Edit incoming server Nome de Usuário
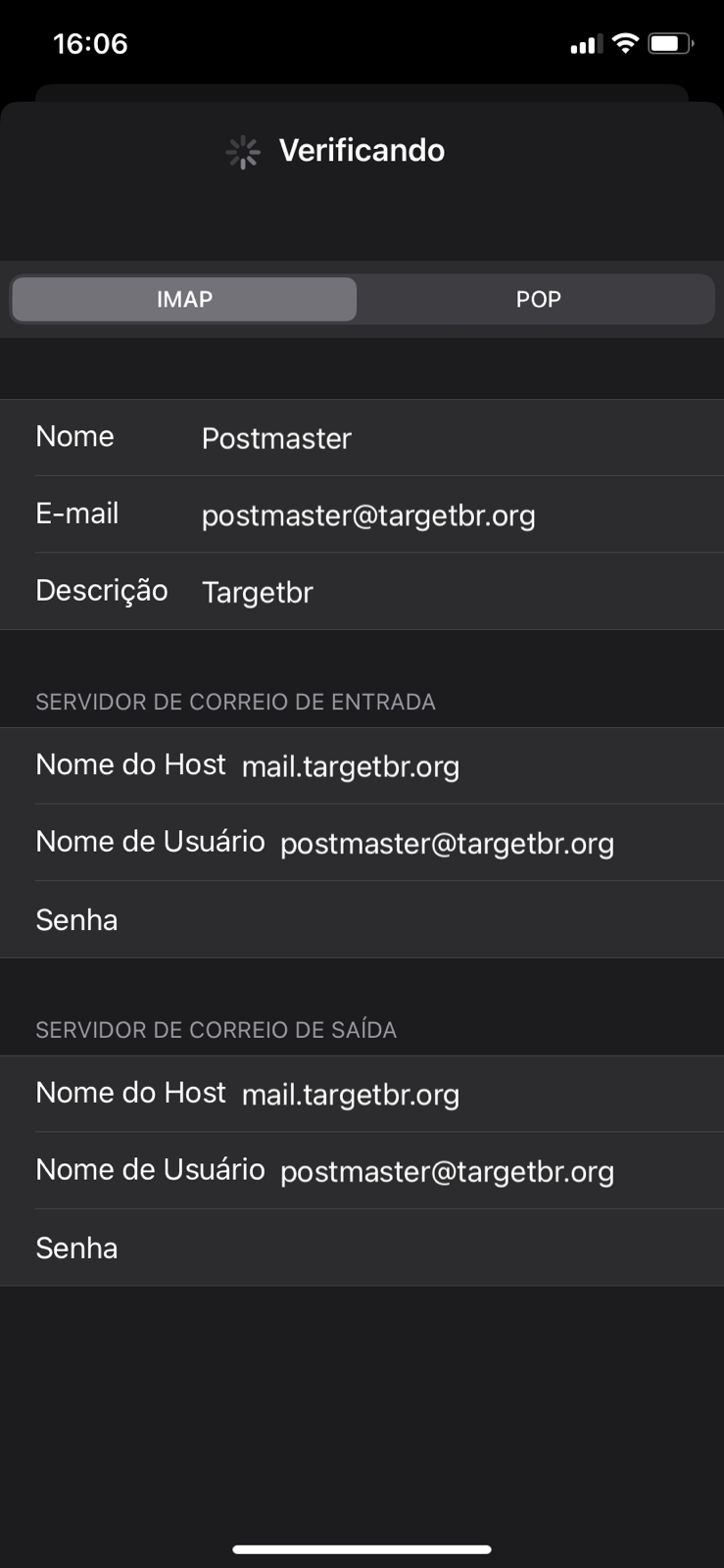 coord(362,843)
